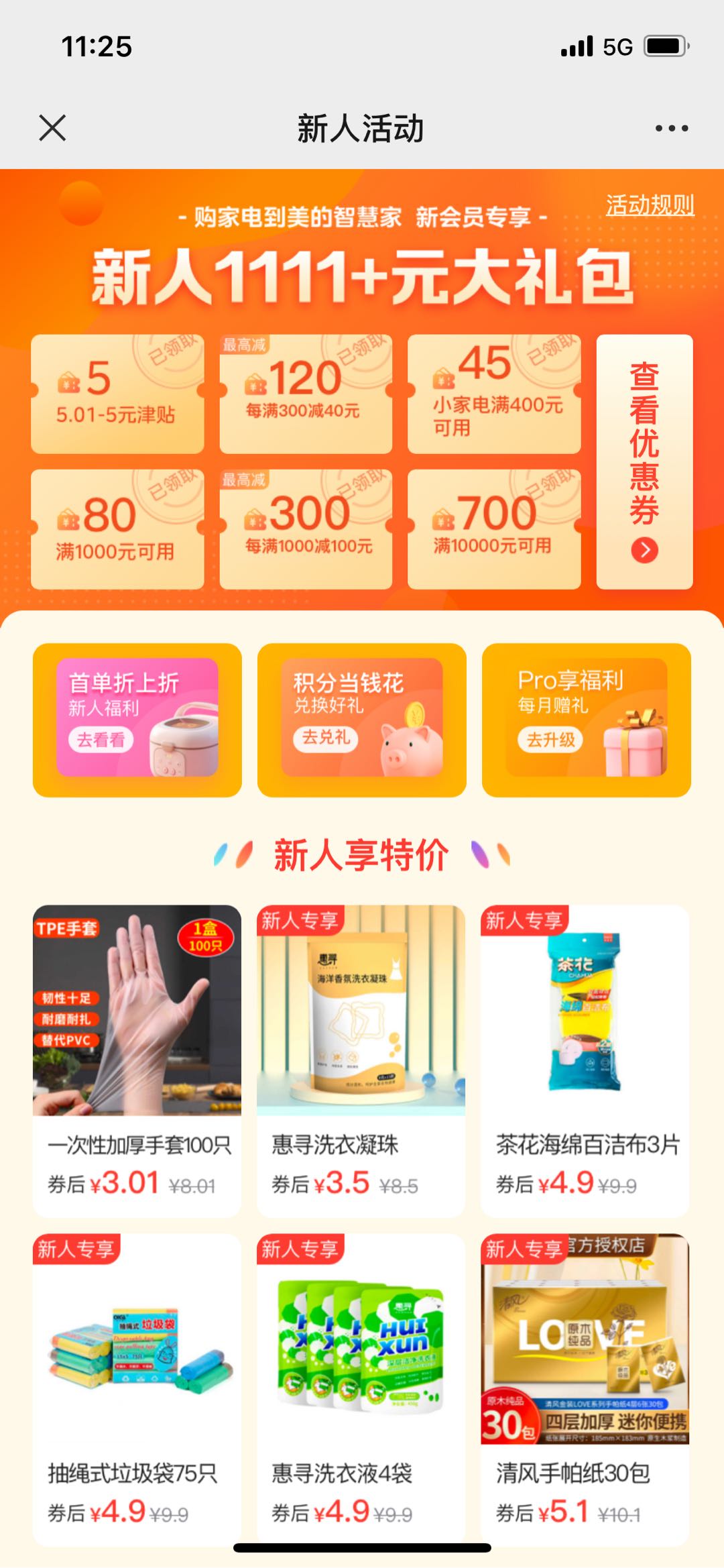Close the 新人活动 page
This screenshot has height=1568, width=724.
click(52, 127)
